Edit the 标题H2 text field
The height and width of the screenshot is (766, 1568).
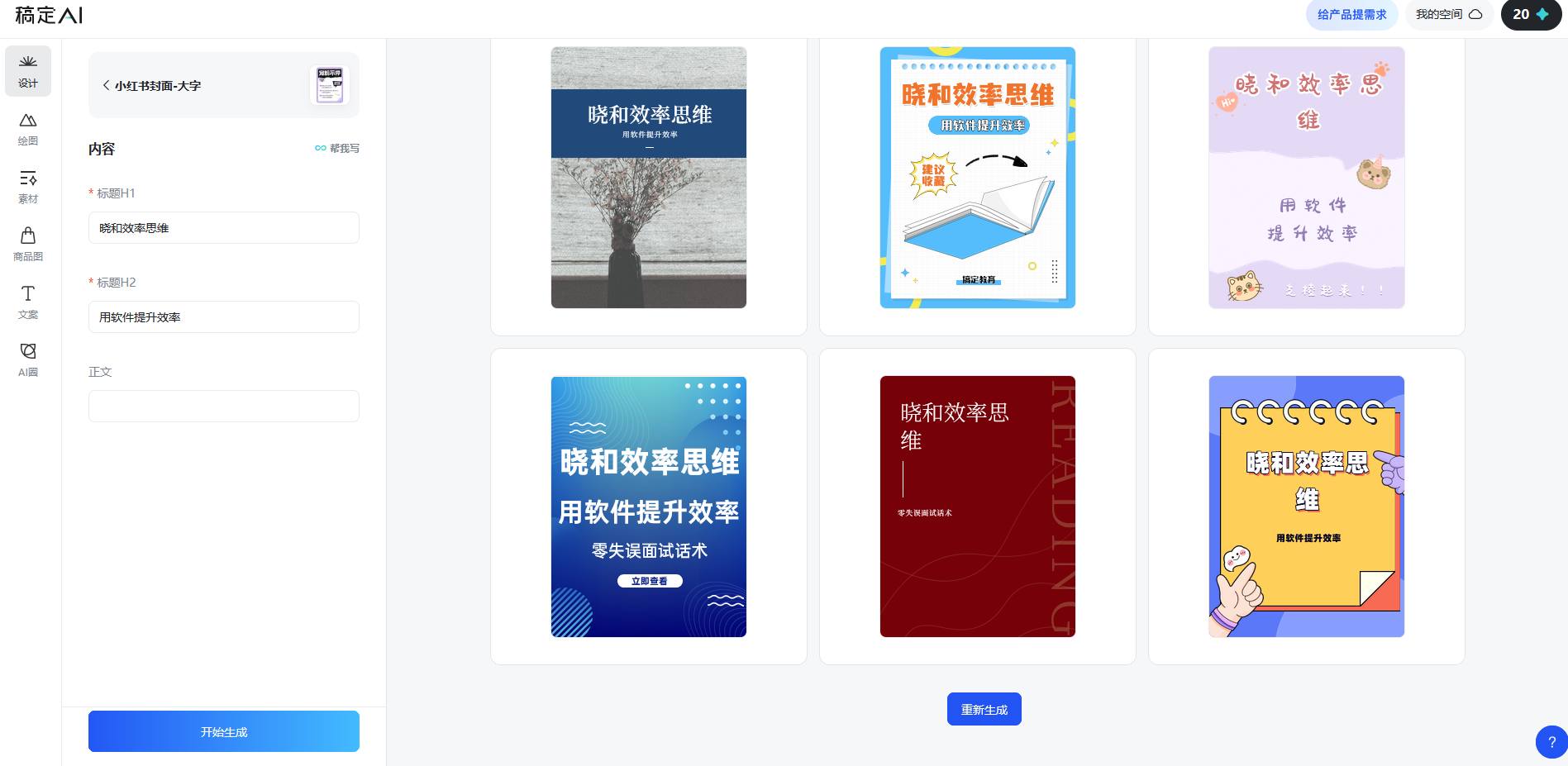click(223, 317)
